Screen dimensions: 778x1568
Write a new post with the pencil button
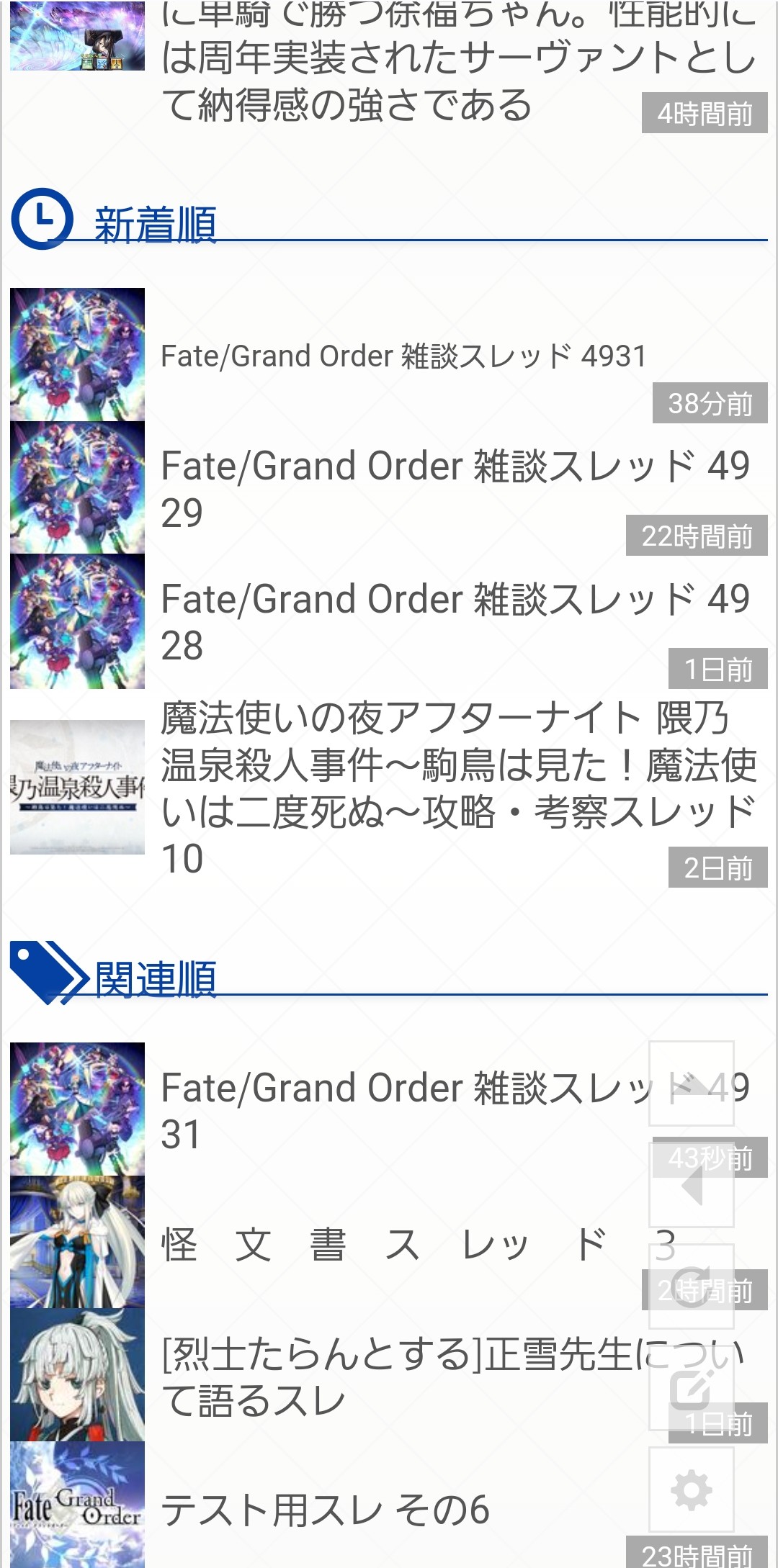coord(692,1387)
